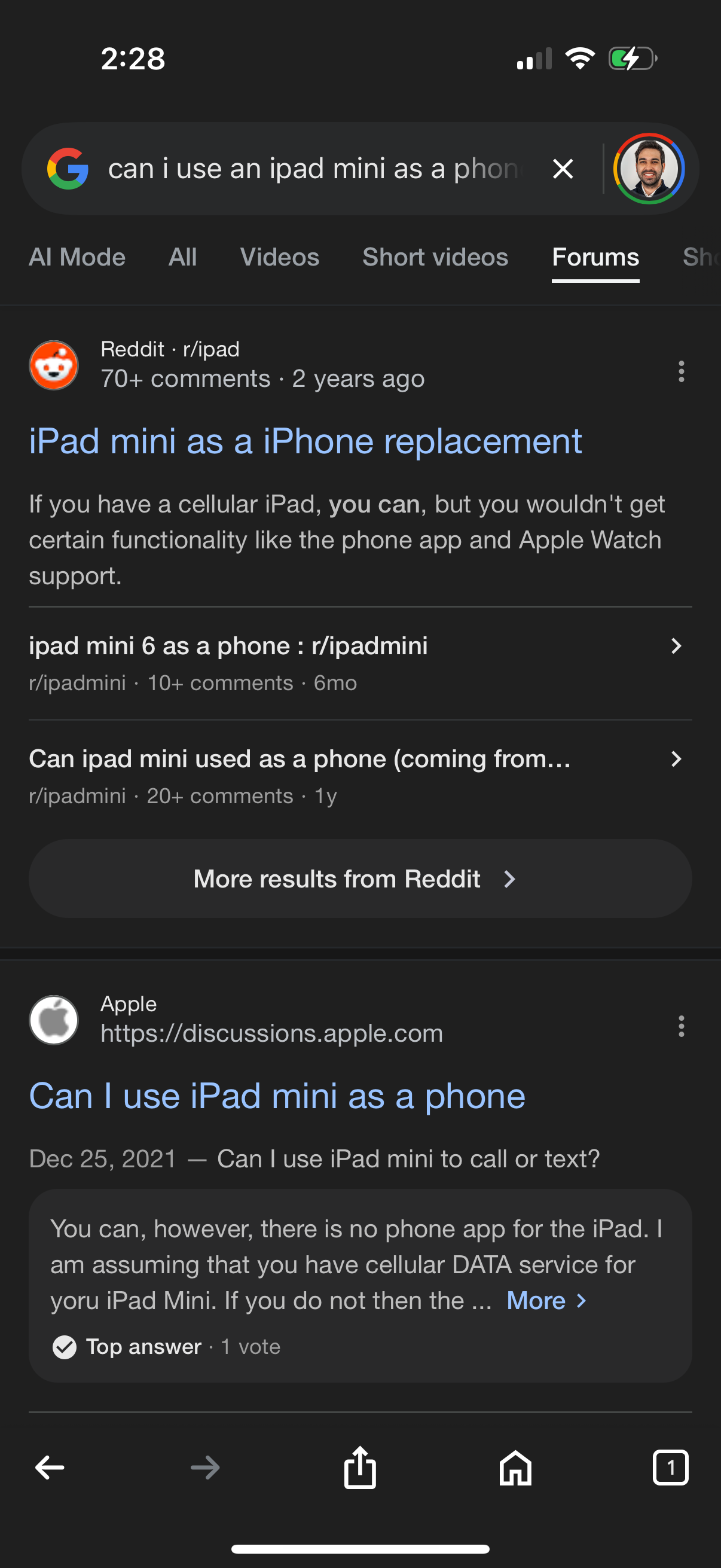721x1568 pixels.
Task: Click the Top answer checkmark badge
Action: tap(64, 1347)
